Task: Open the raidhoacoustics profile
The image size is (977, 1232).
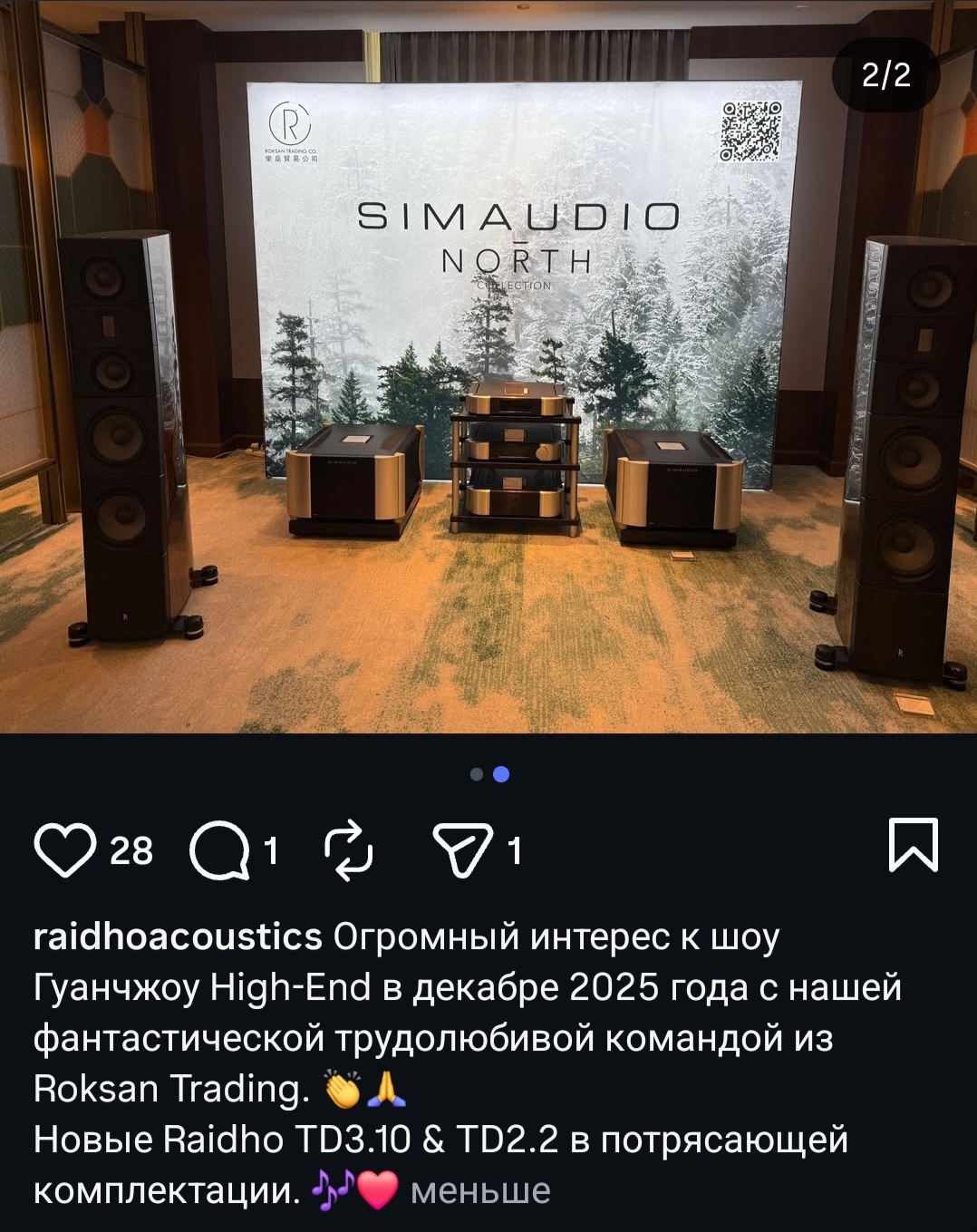Action: [x=178, y=936]
